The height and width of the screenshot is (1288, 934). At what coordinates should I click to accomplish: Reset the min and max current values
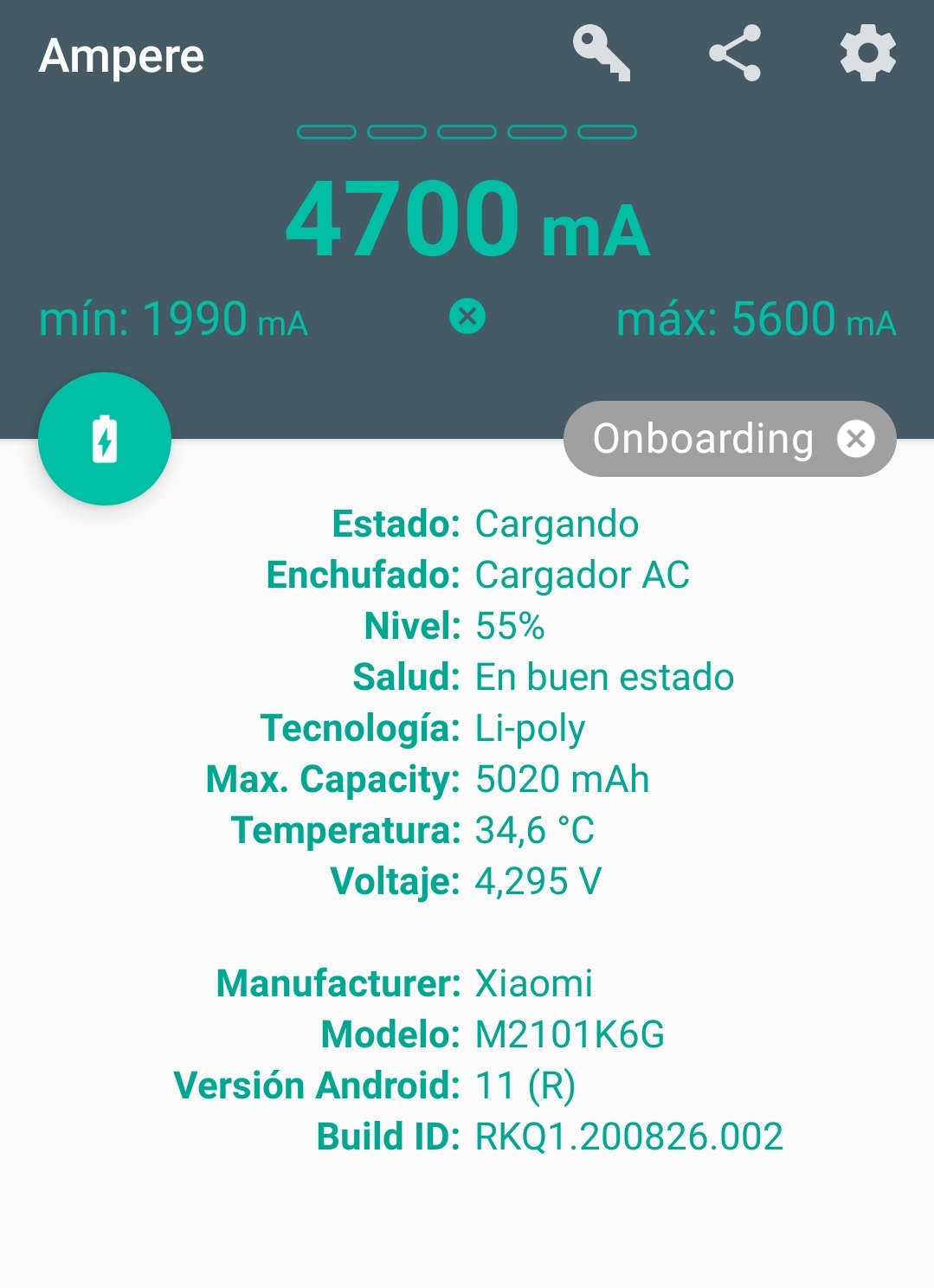point(467,316)
